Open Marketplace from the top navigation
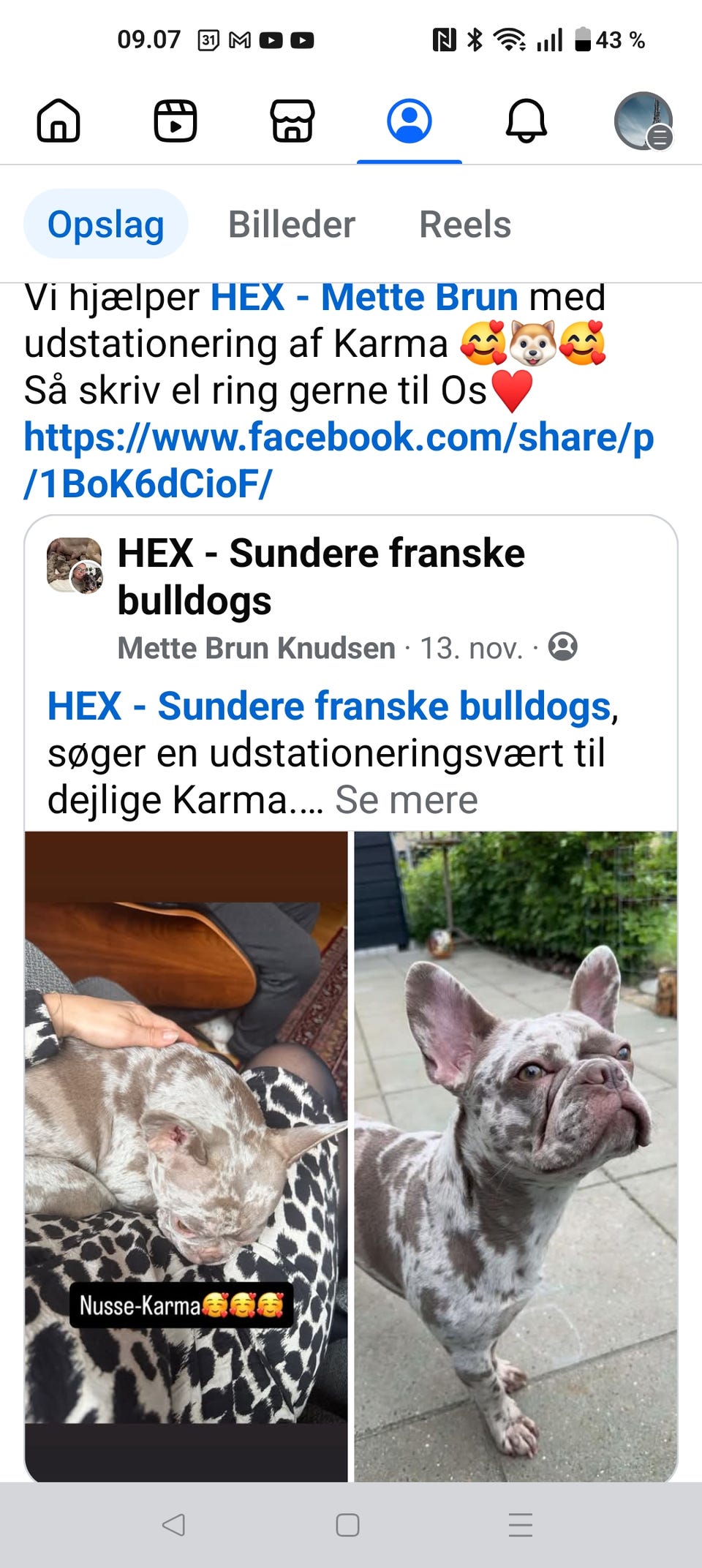The width and height of the screenshot is (702, 1568). click(x=293, y=121)
